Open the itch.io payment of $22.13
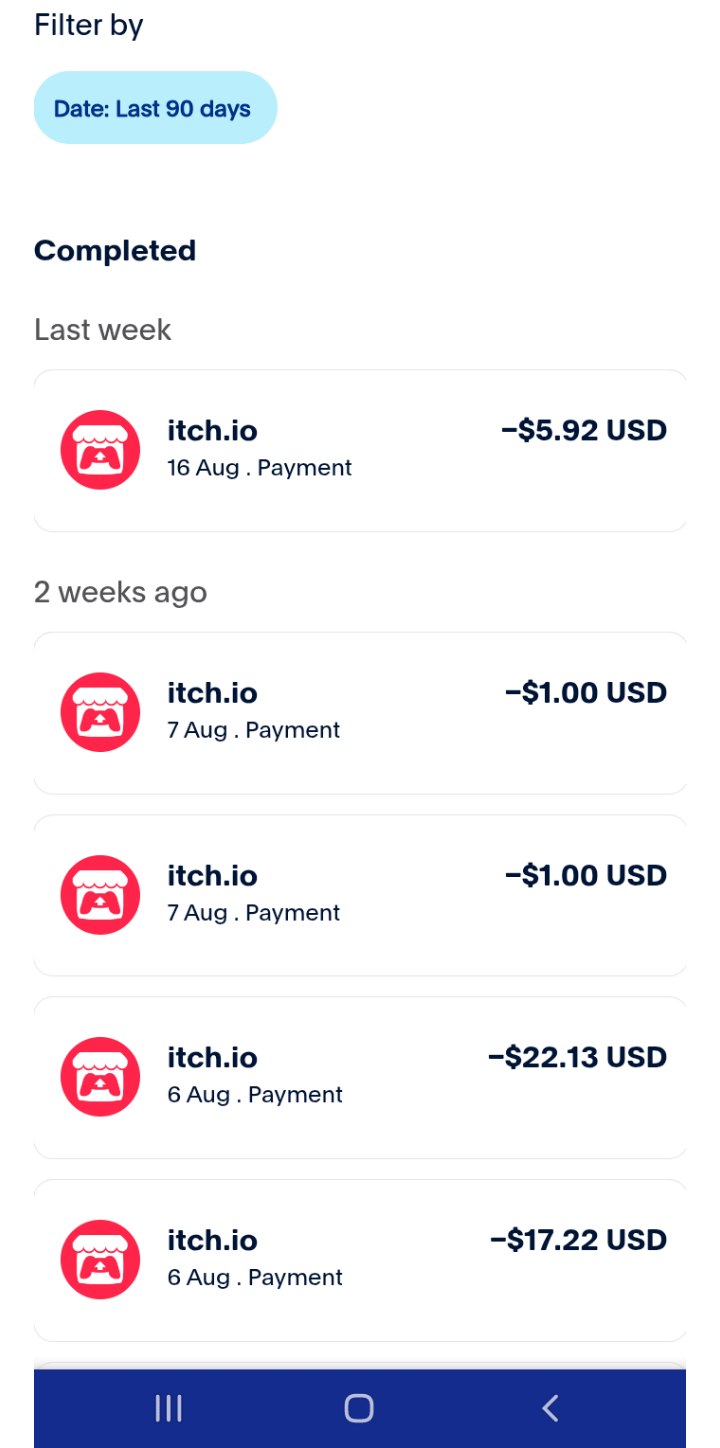Image resolution: width=720 pixels, height=1448 pixels. coord(360,1077)
